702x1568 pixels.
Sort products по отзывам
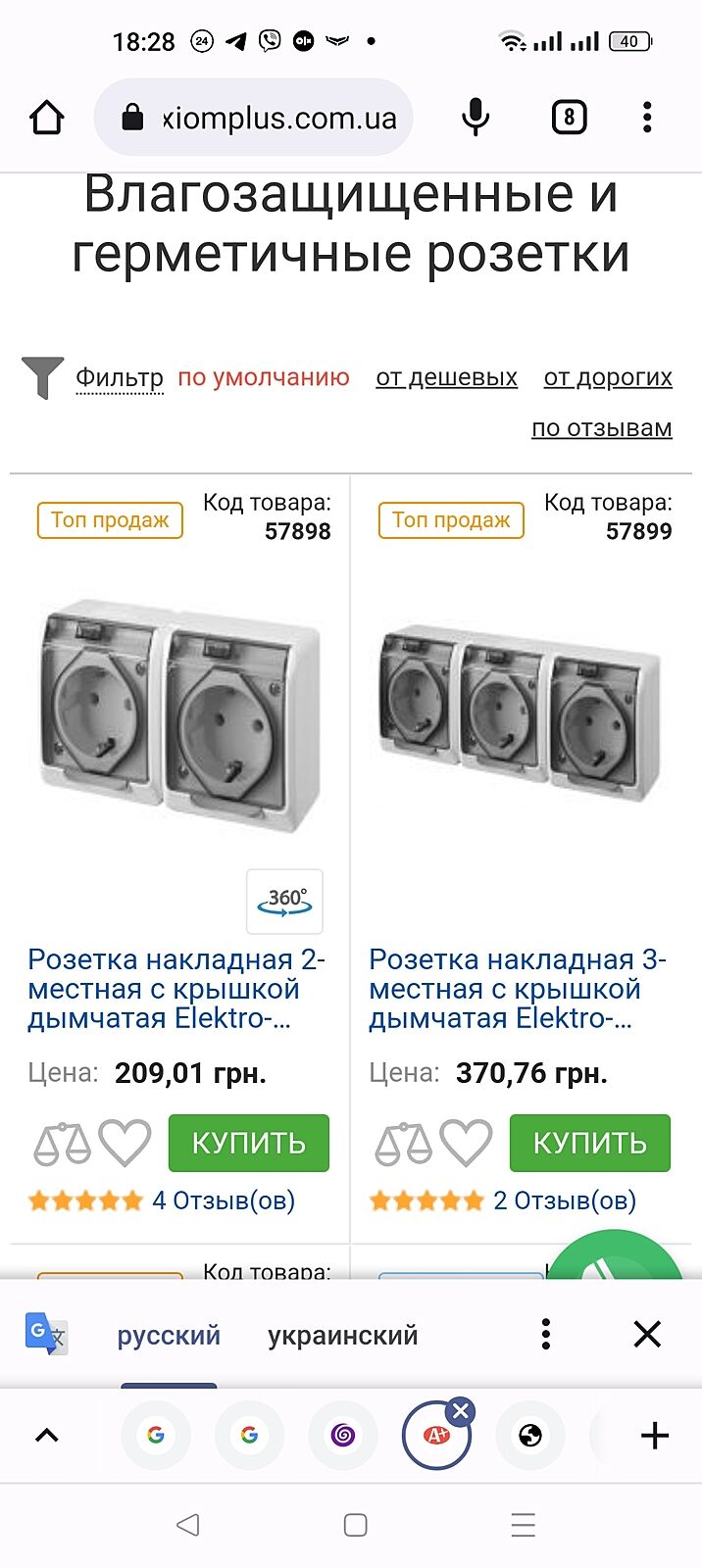(601, 428)
